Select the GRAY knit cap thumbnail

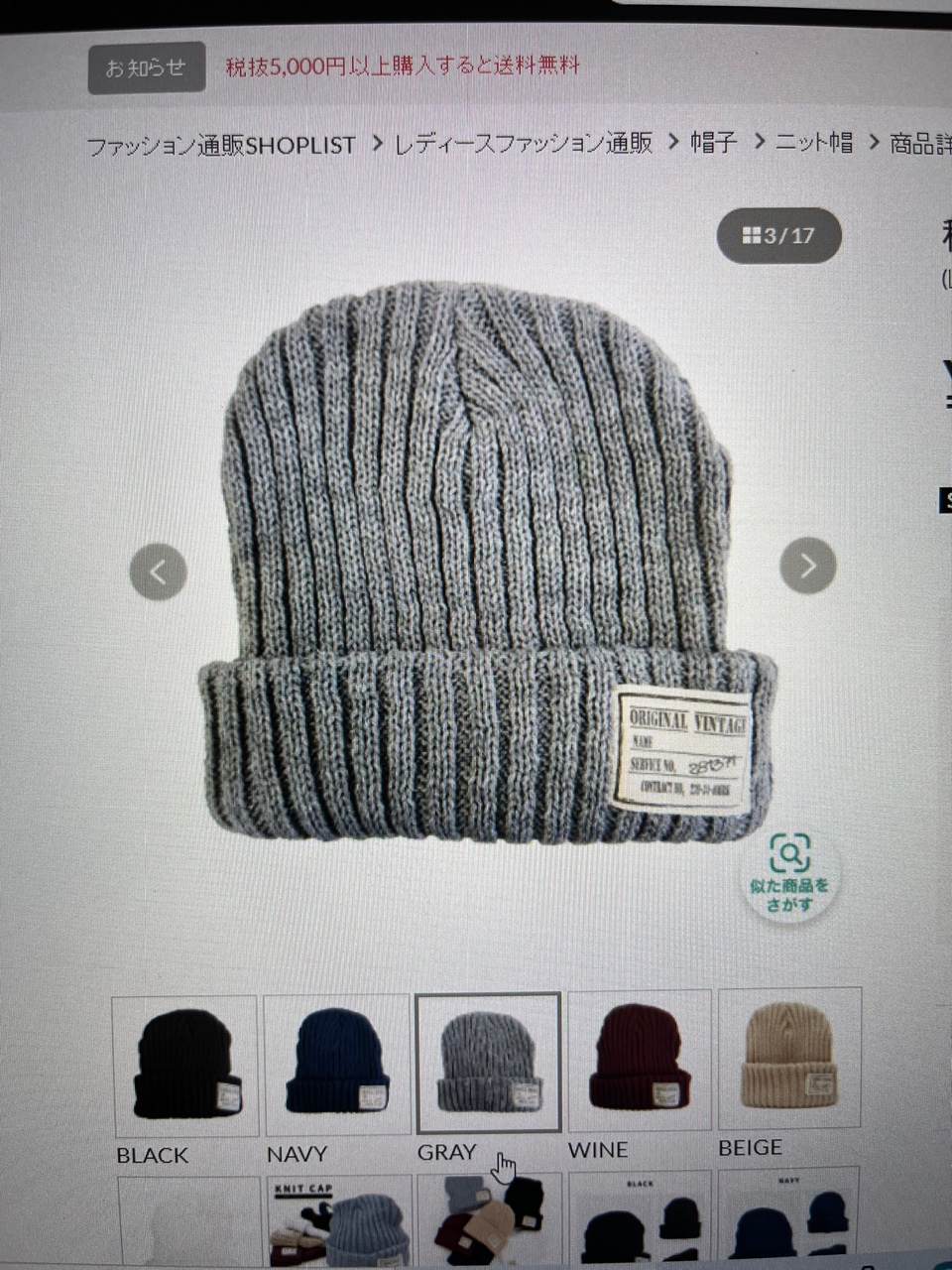point(489,1063)
